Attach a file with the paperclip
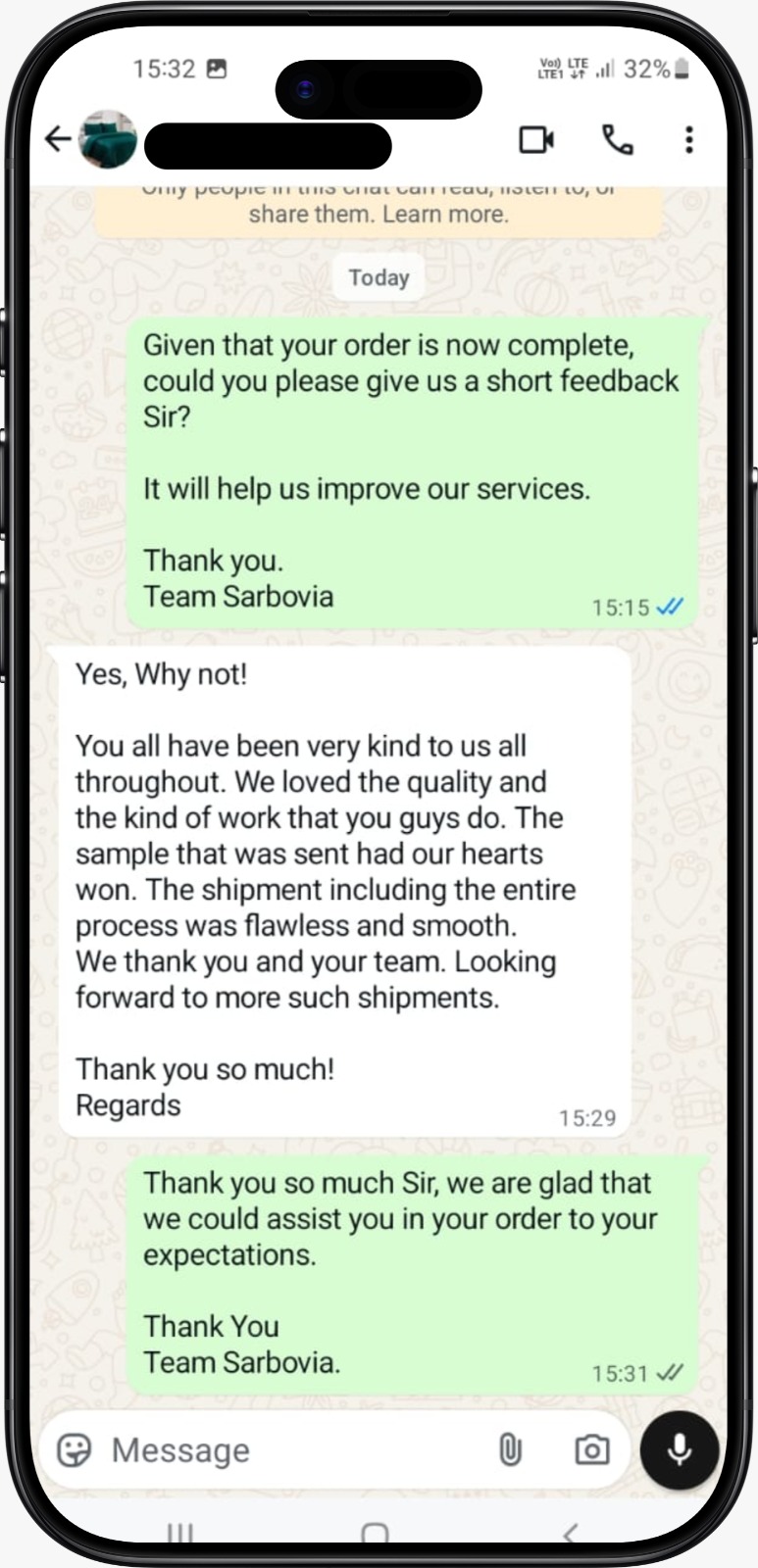Viewport: 758px width, 1568px height. pyautogui.click(x=510, y=1449)
